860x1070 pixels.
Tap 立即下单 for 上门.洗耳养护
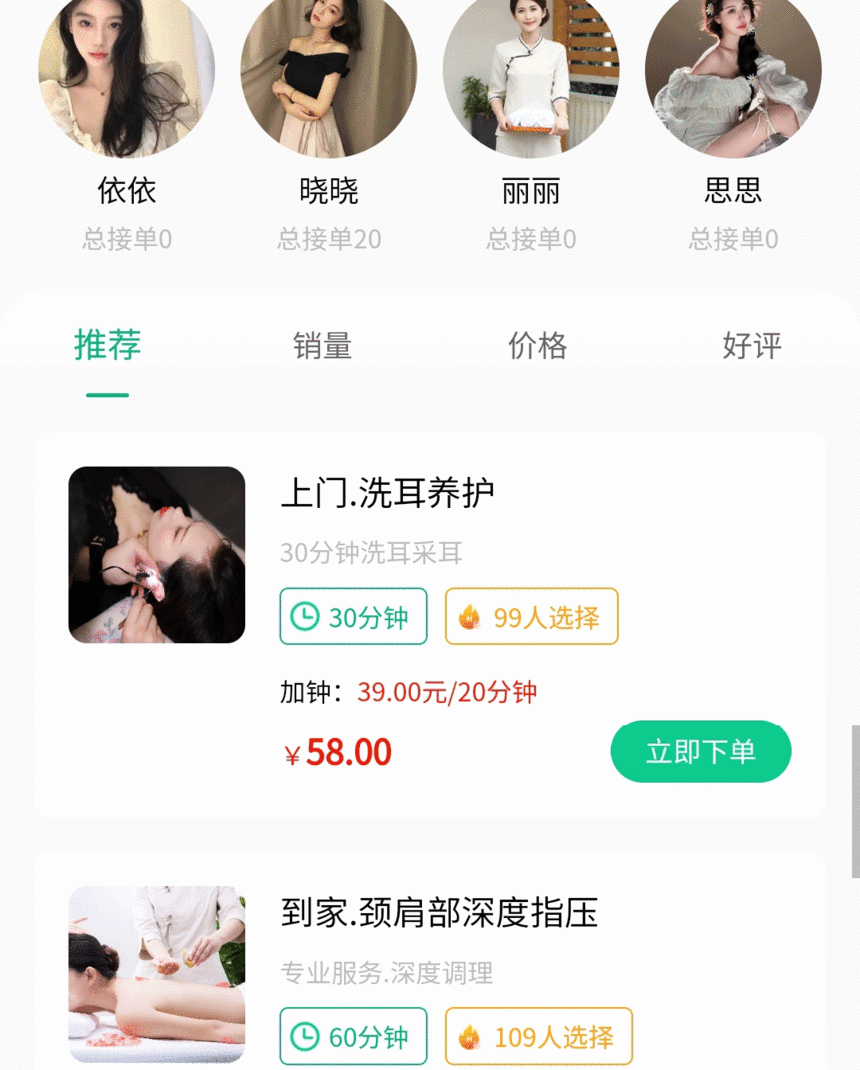coord(700,752)
